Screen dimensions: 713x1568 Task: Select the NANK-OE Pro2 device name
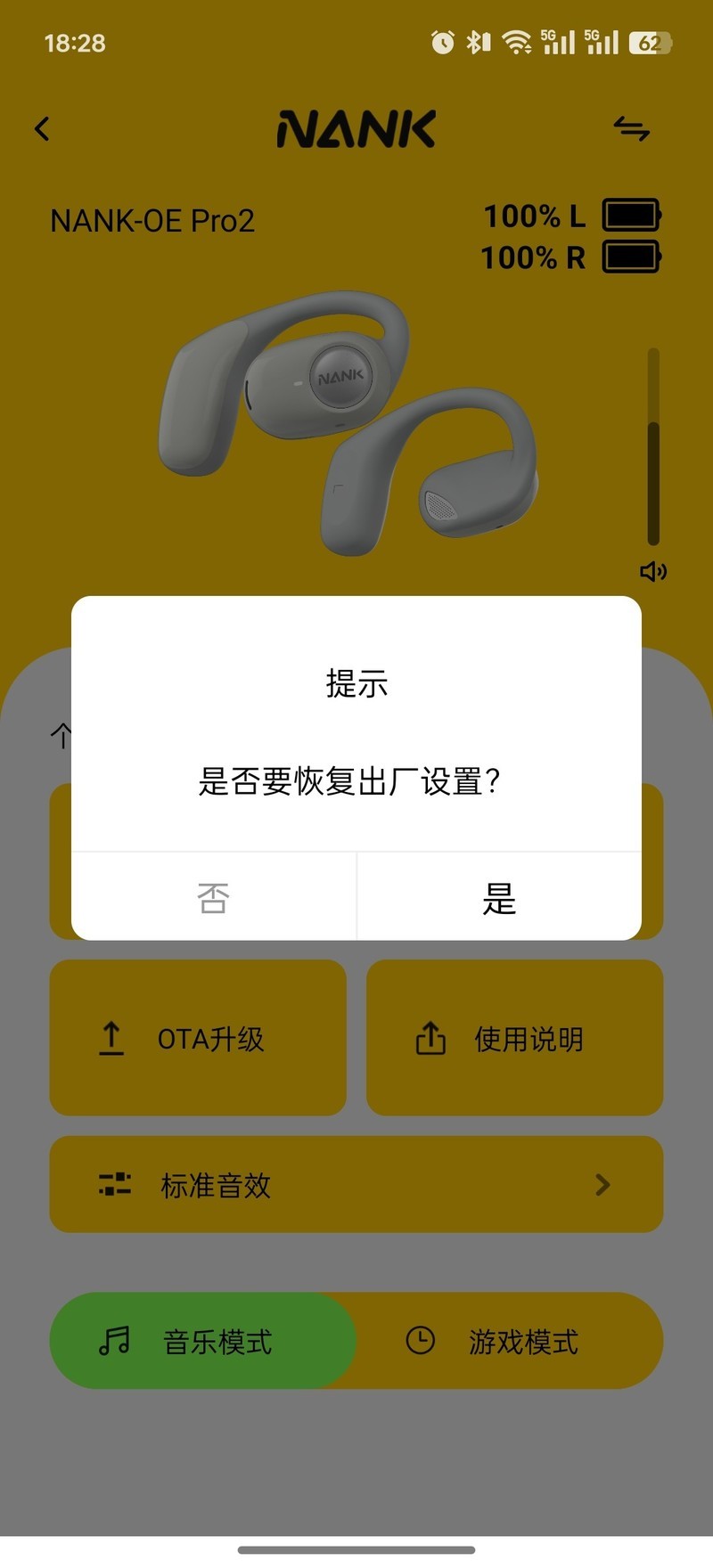coord(152,220)
